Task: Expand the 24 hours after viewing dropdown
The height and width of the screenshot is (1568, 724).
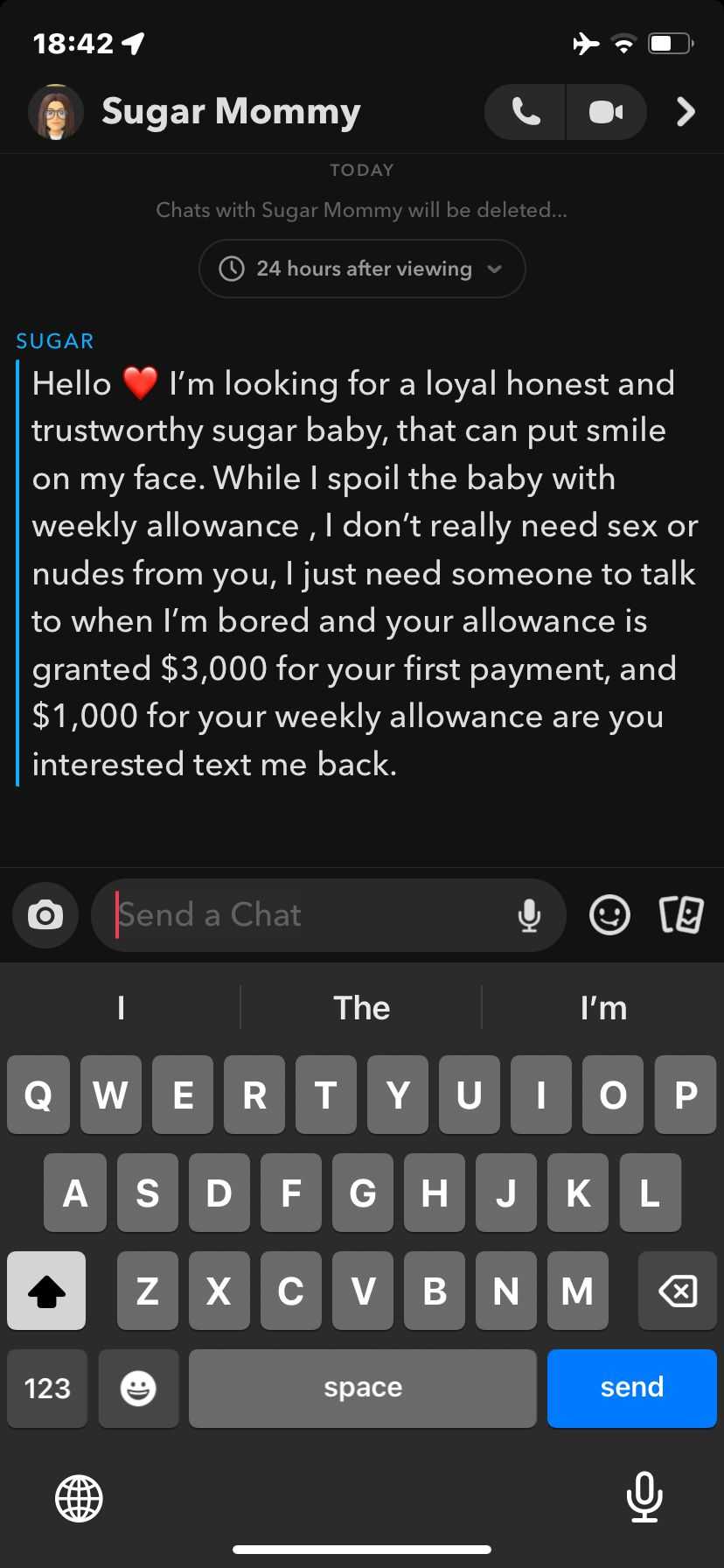Action: (362, 269)
